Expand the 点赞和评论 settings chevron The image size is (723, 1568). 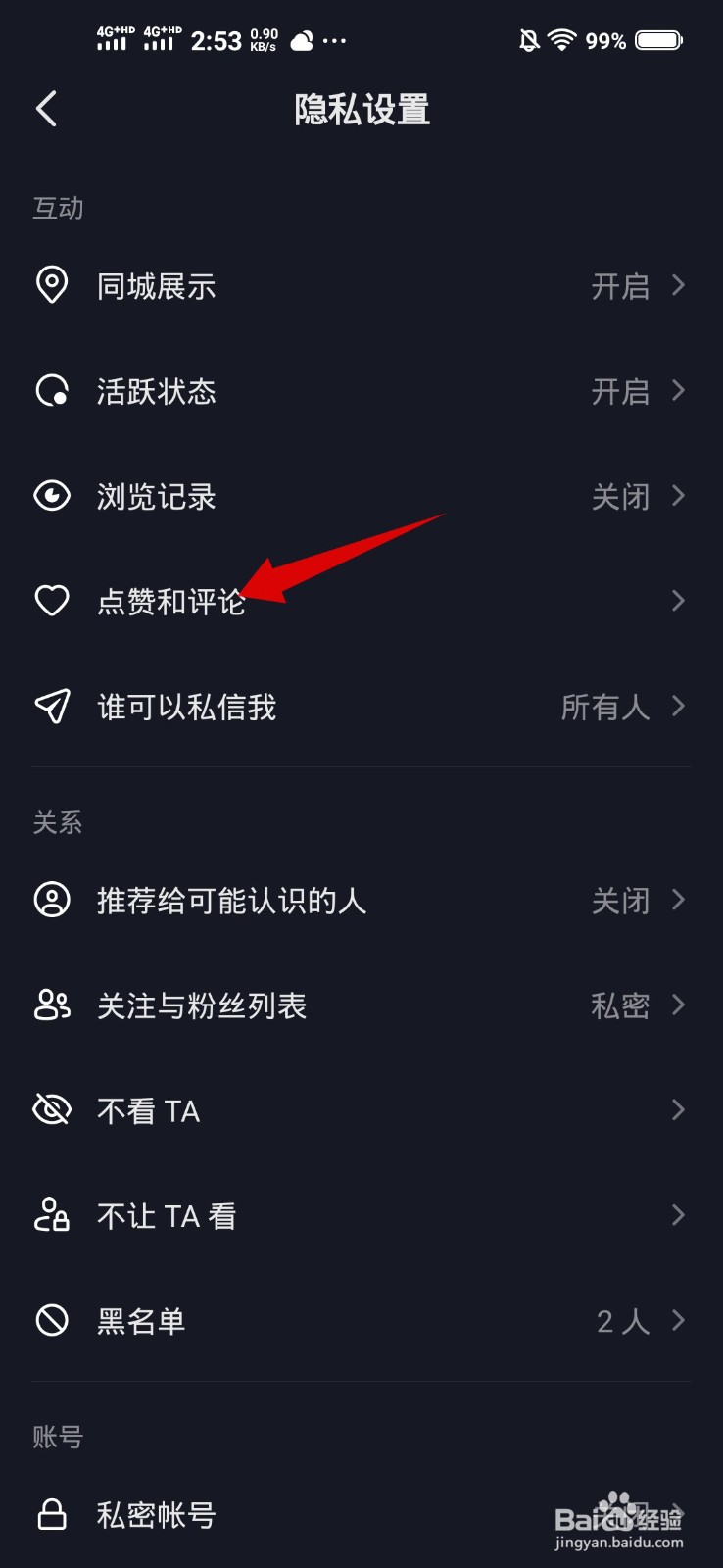coord(677,601)
